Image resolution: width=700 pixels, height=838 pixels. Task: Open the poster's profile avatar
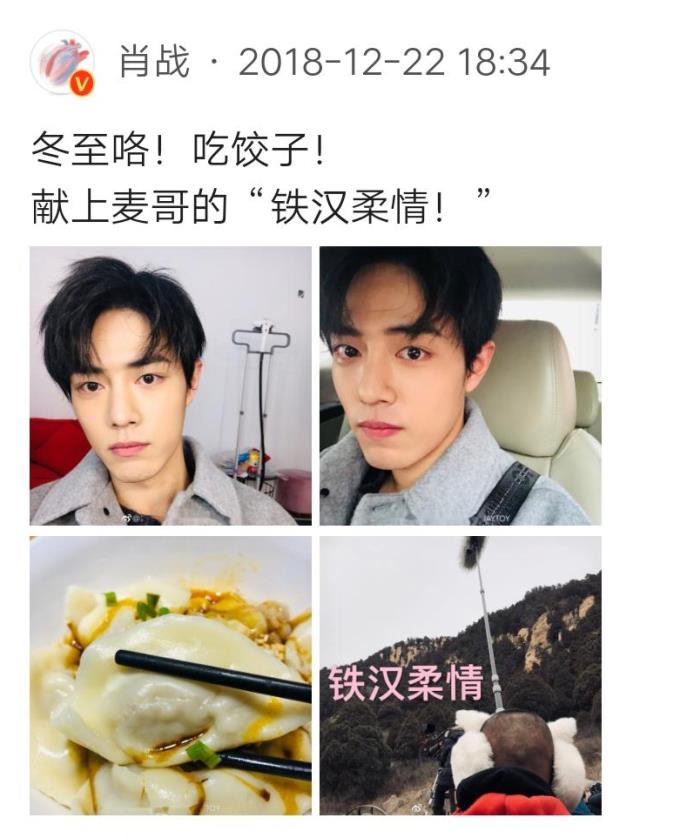62,62
